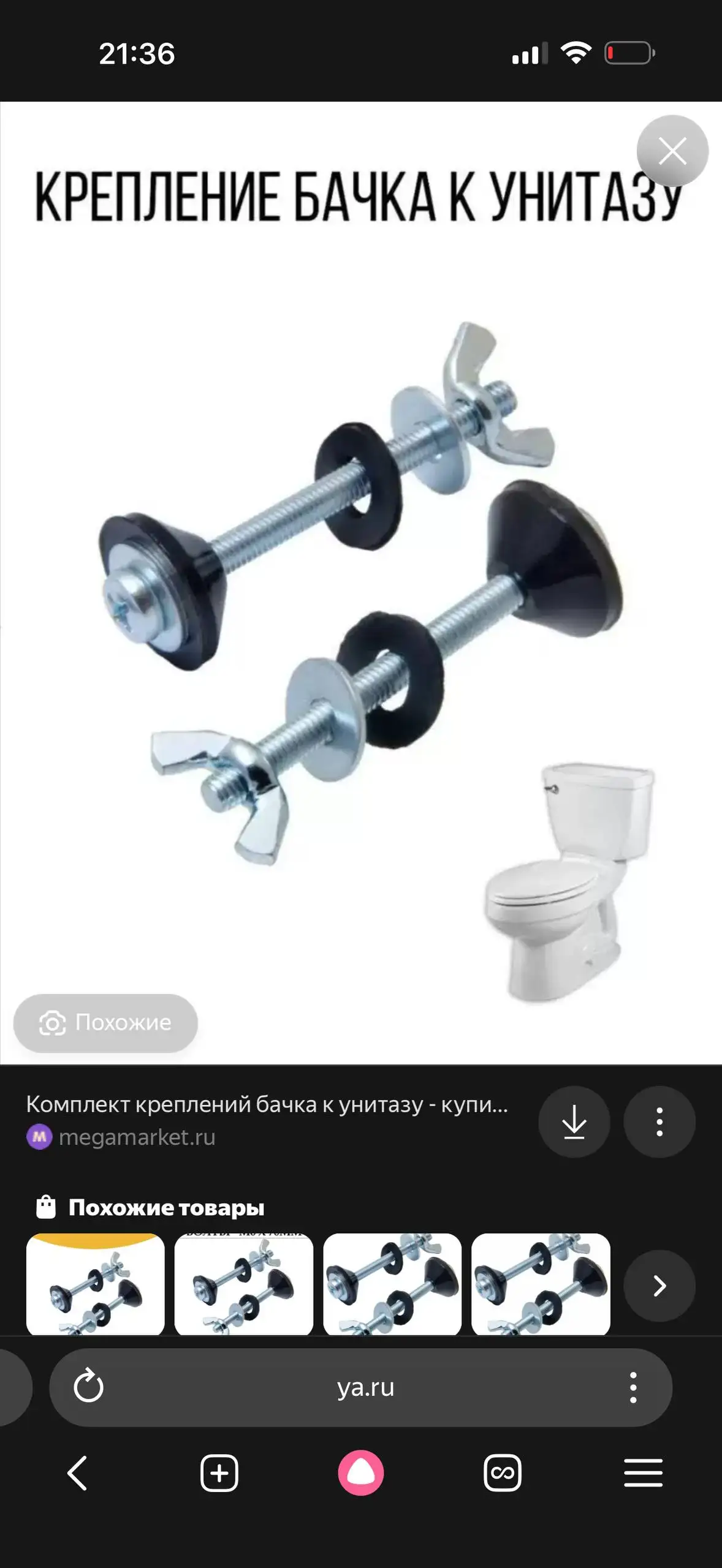Open the hamburger menu
Screen dimensions: 722x1568
643,1473
